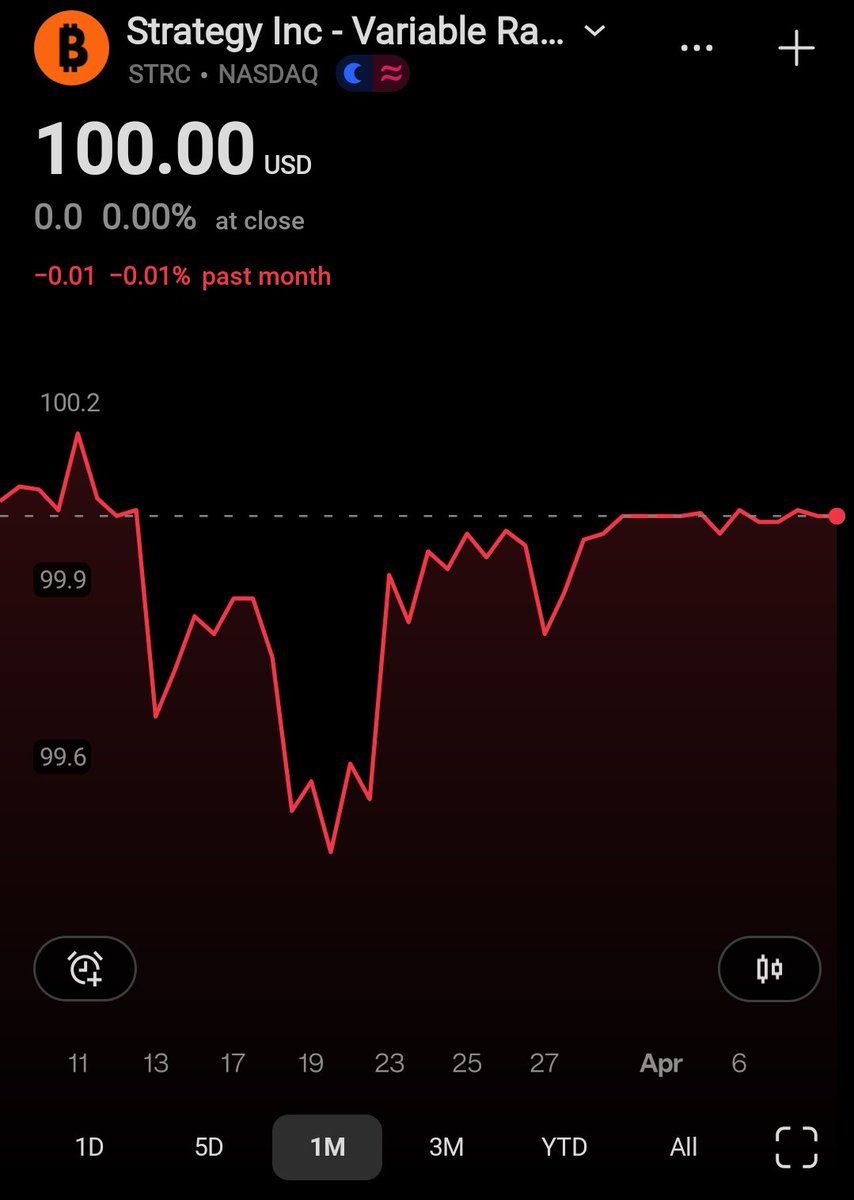
Task: Select the 1D time range
Action: point(90,1146)
